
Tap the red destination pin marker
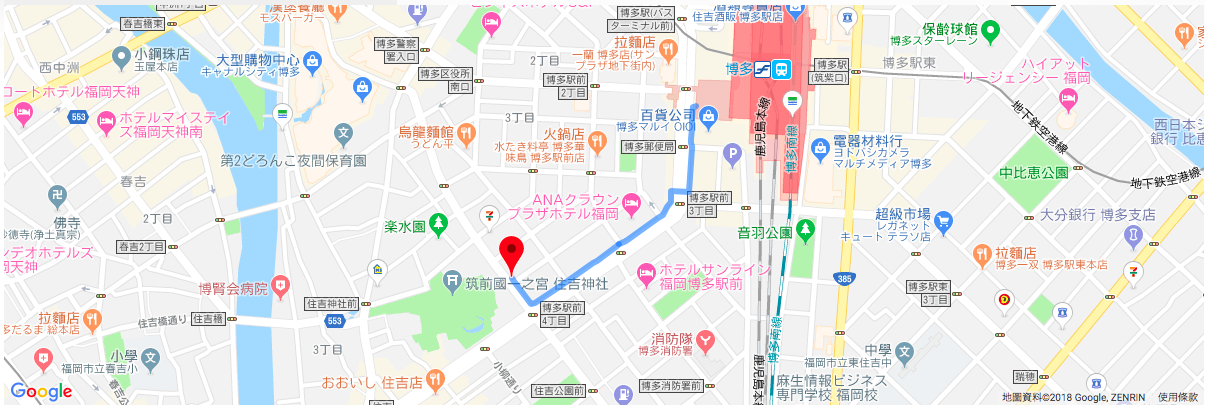(512, 251)
